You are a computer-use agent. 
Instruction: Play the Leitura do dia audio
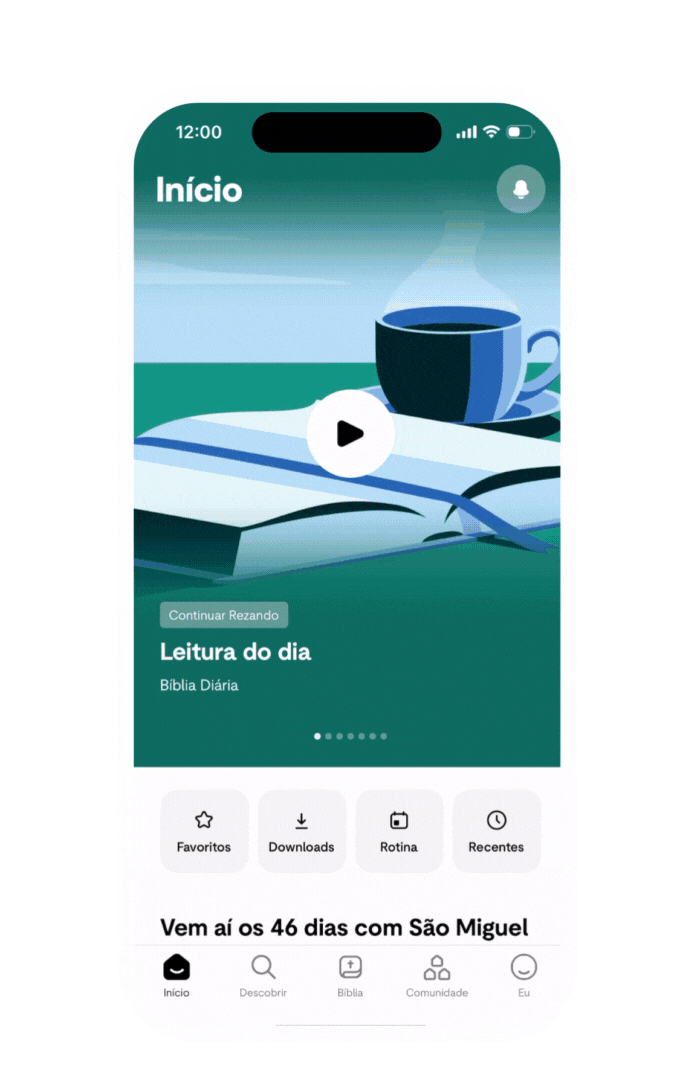pyautogui.click(x=350, y=433)
